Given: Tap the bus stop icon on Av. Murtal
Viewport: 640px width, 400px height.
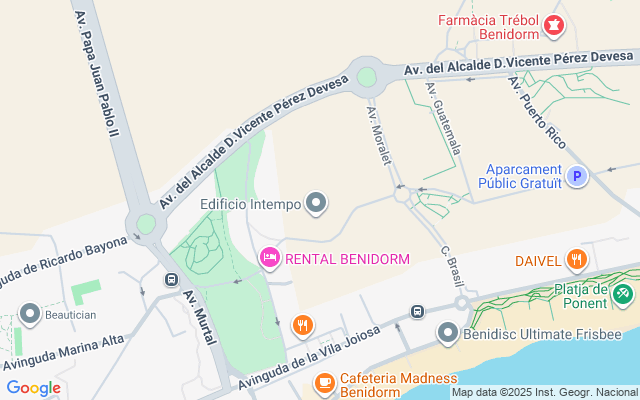Looking at the screenshot, I should tap(171, 280).
